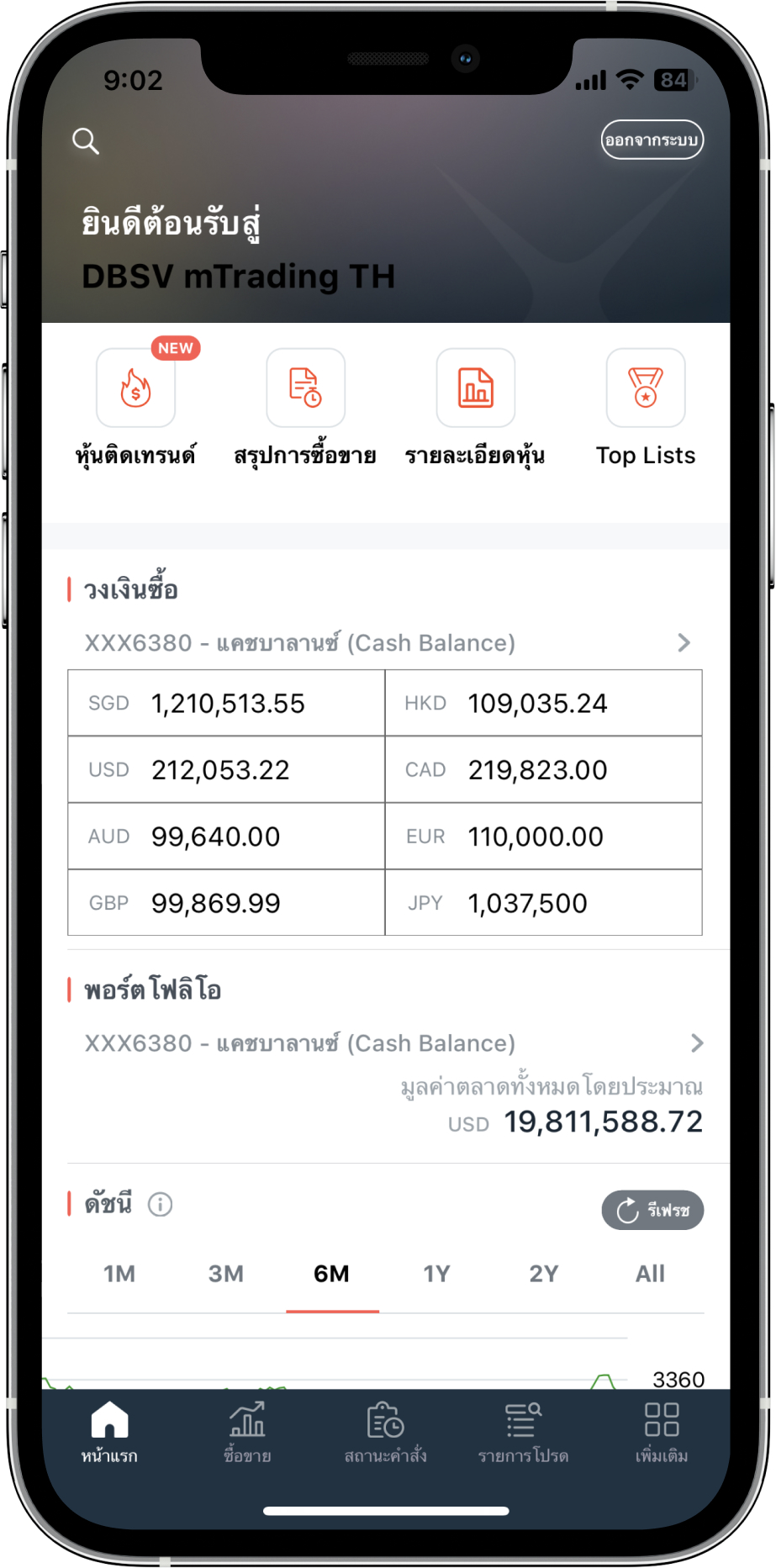Open the search magnifier icon

tap(86, 141)
